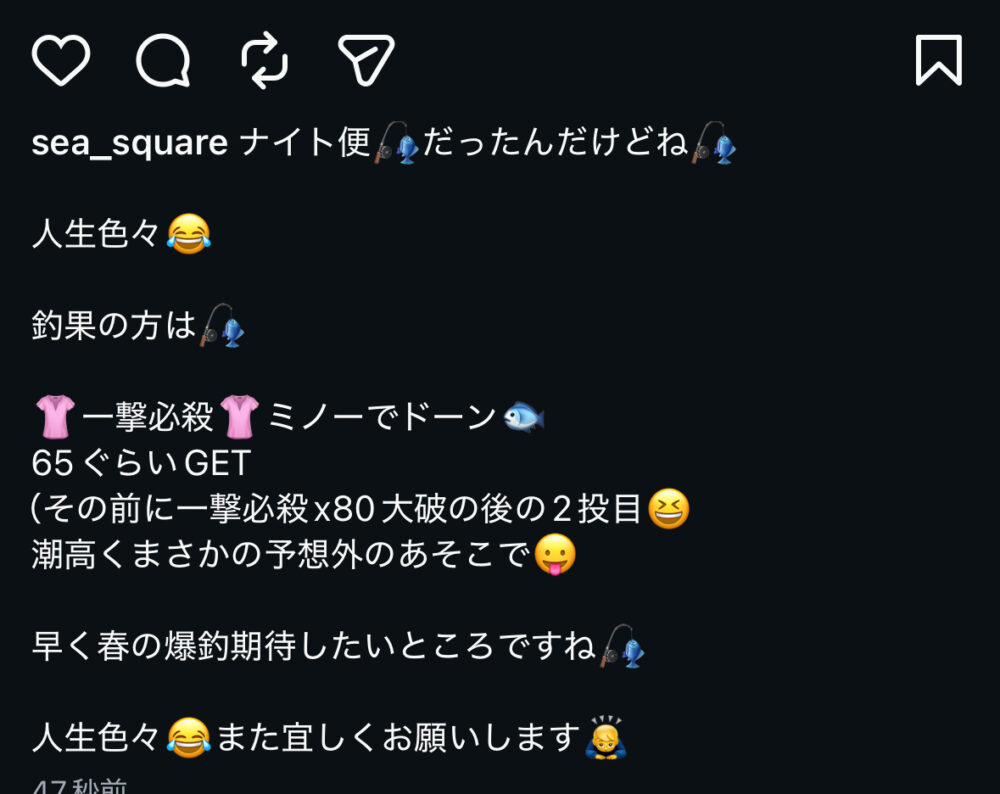1000x794 pixels.
Task: Bookmark this post
Action: [x=938, y=60]
